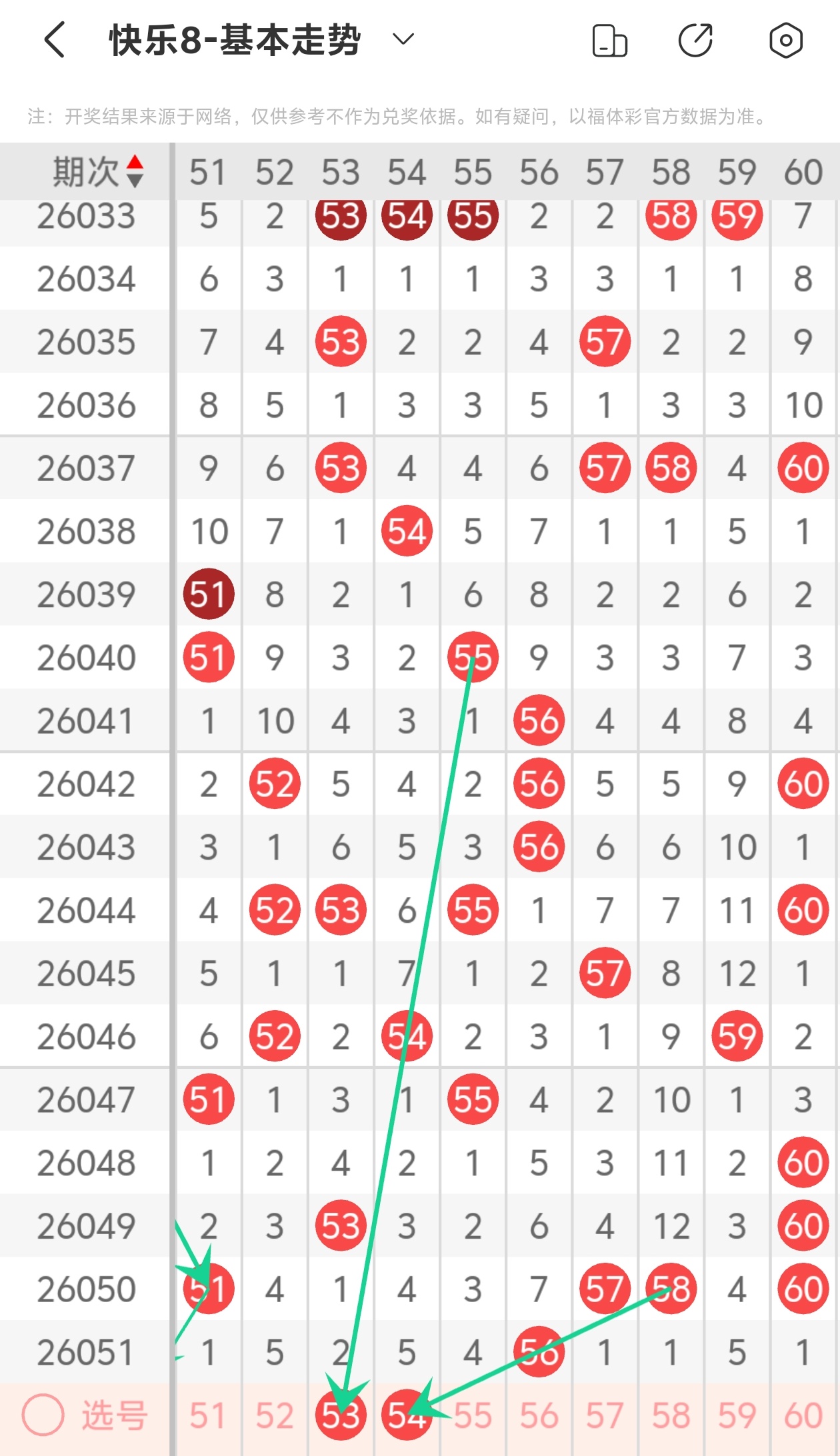Screen dimensions: 840x1456
Task: Unselect number 54 in the 选号 row
Action: [407, 1415]
